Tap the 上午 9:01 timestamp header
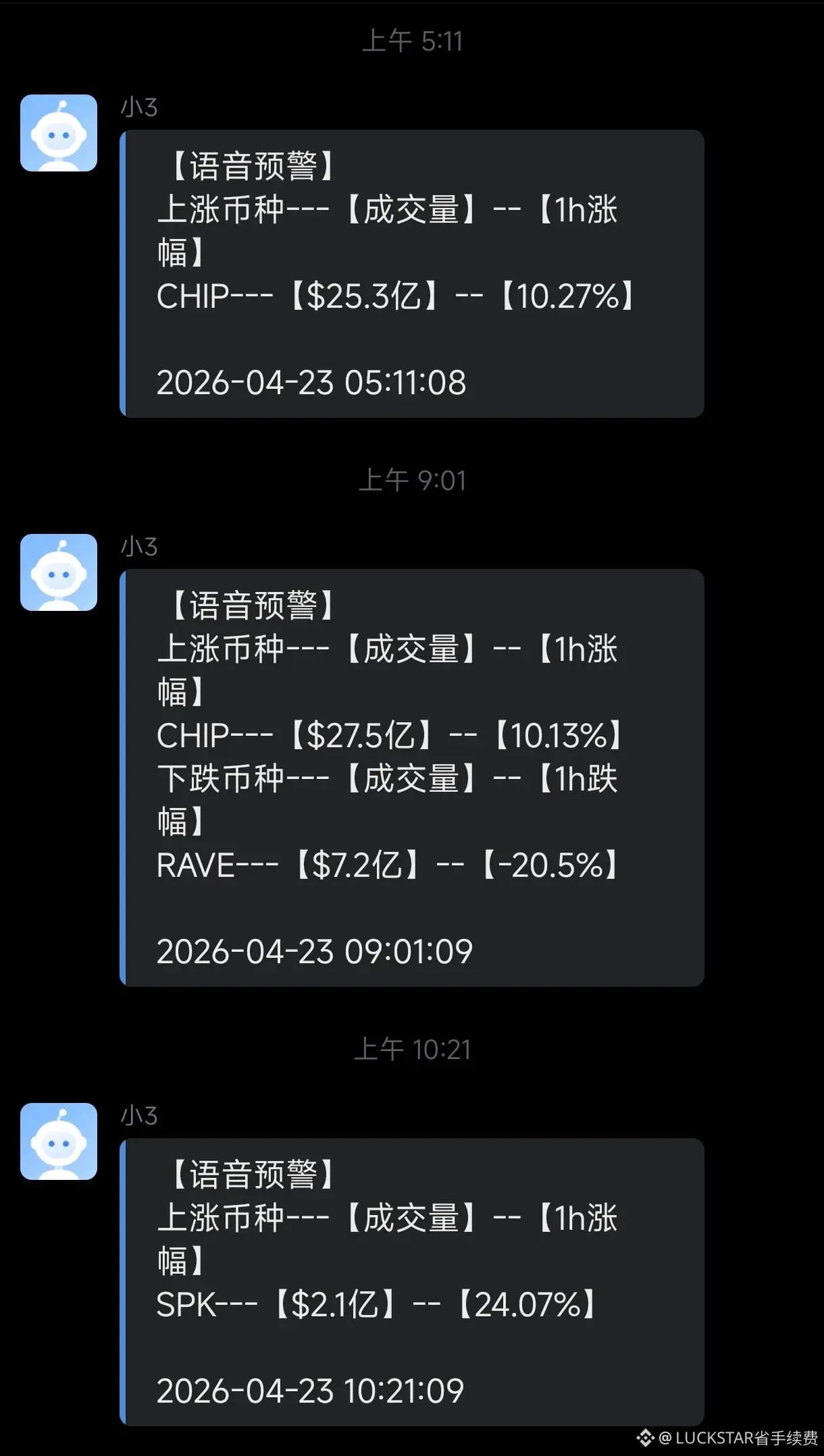824x1456 pixels. click(412, 479)
